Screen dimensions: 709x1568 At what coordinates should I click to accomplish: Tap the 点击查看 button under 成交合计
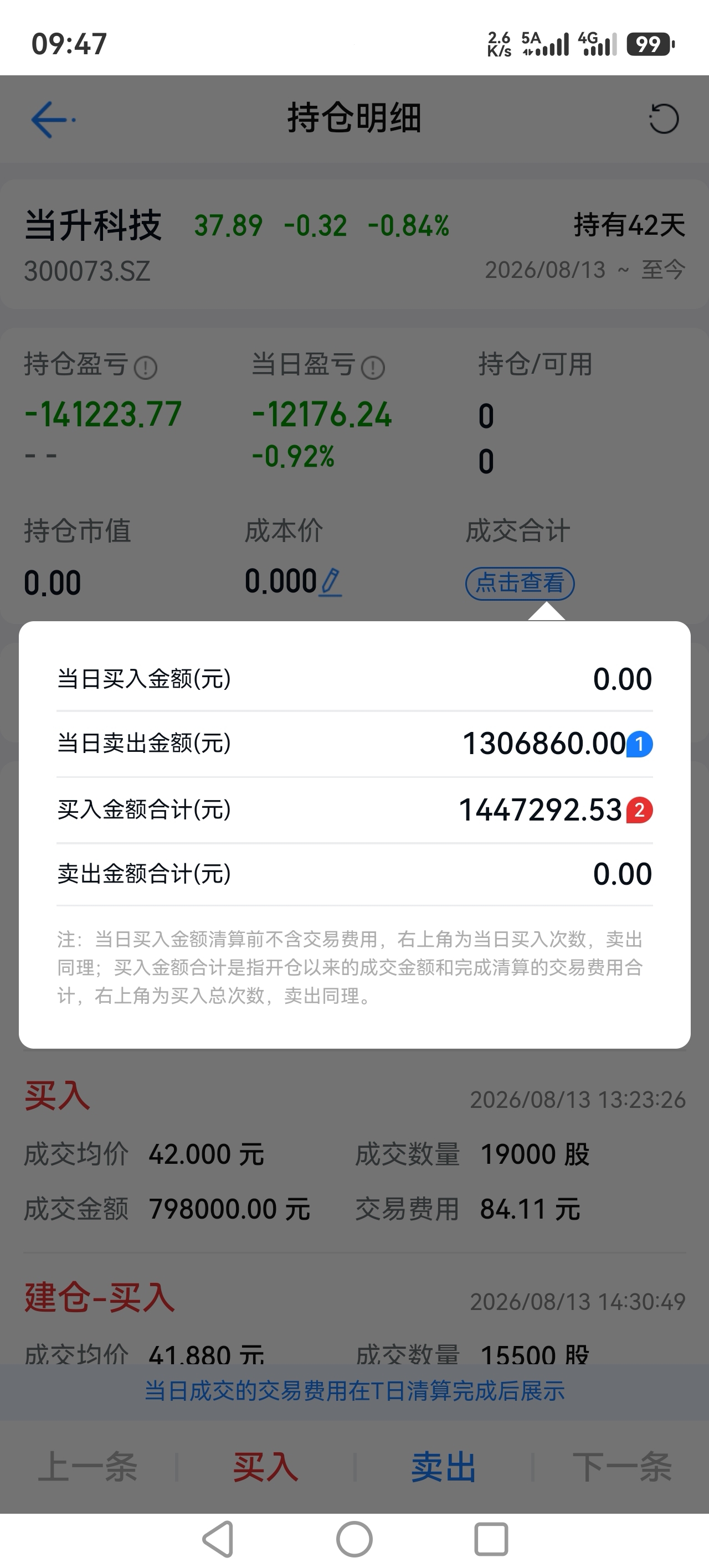coord(520,583)
